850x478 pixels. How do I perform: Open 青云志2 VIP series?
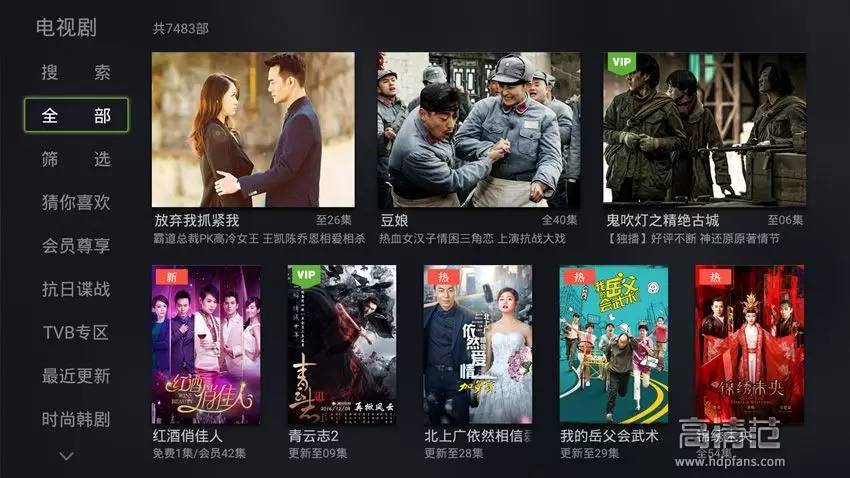342,345
